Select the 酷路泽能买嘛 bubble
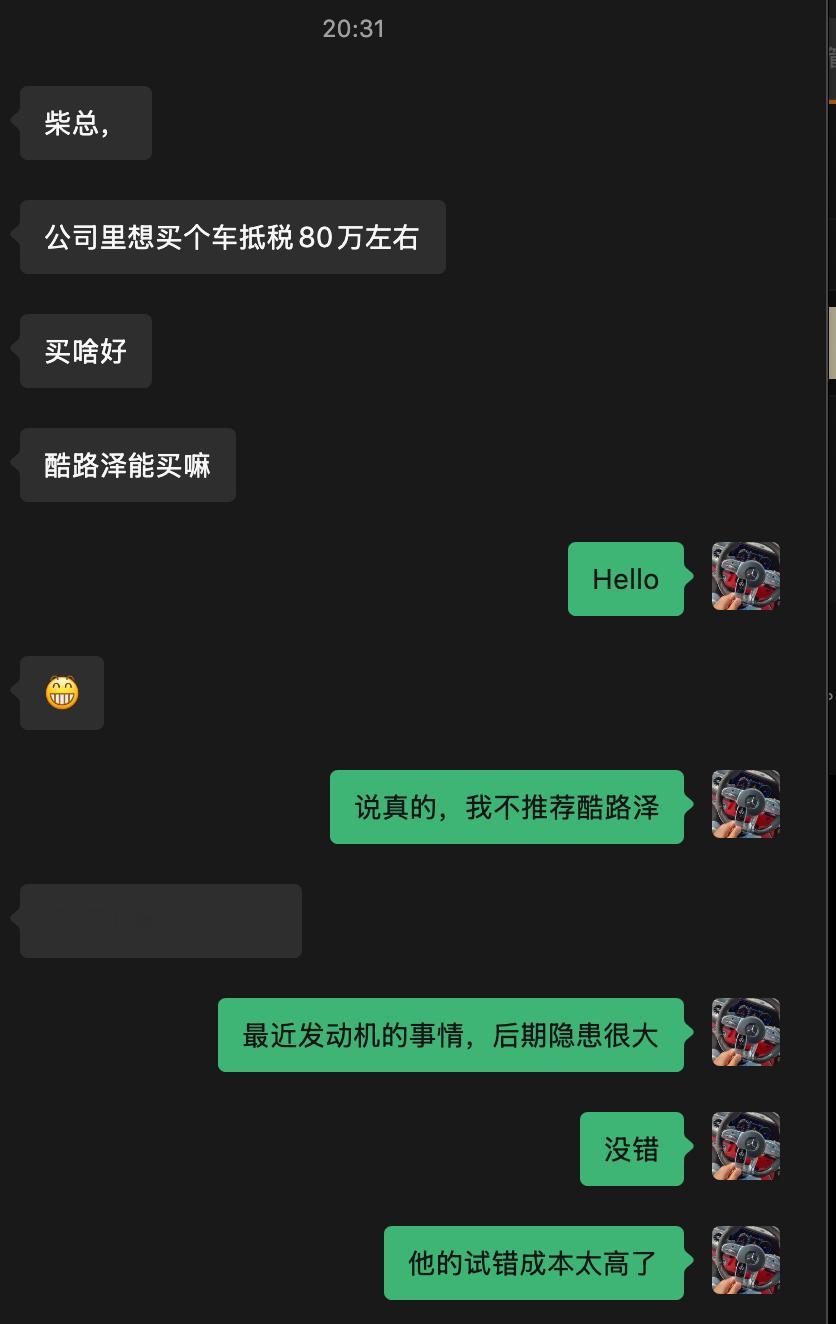836x1324 pixels. [127, 464]
